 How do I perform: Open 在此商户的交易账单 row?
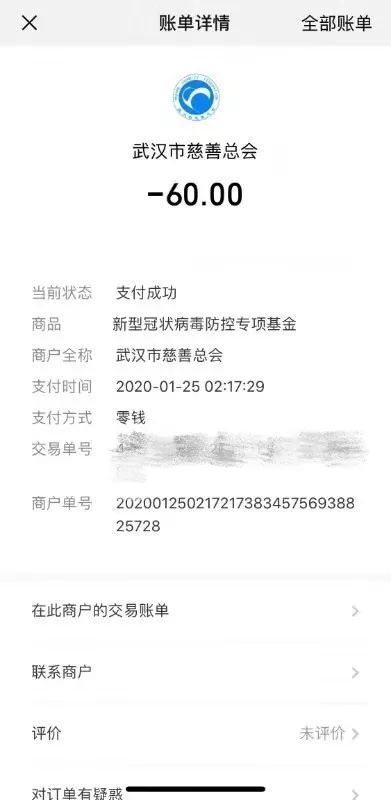[196, 611]
